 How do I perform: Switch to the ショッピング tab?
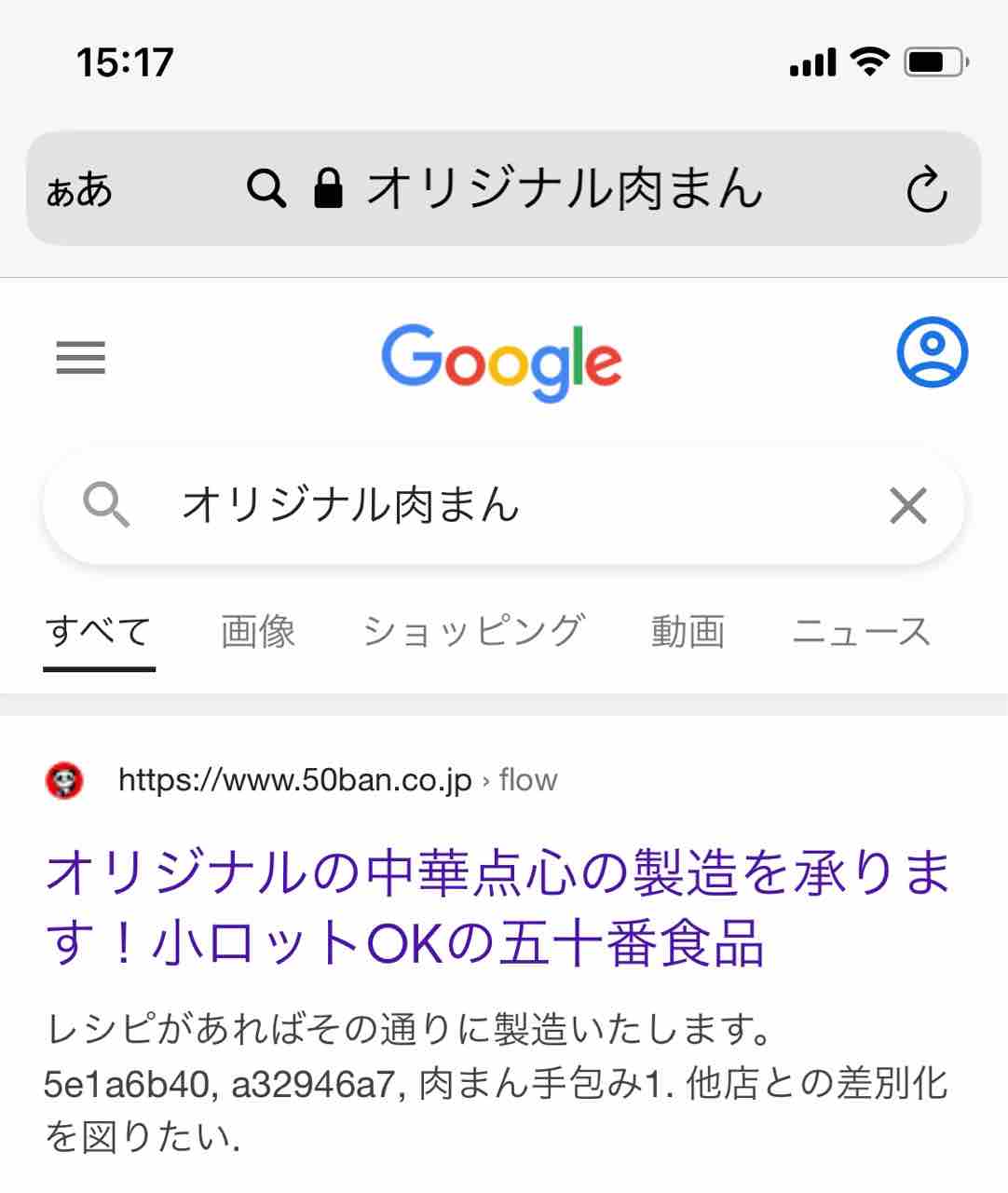472,631
